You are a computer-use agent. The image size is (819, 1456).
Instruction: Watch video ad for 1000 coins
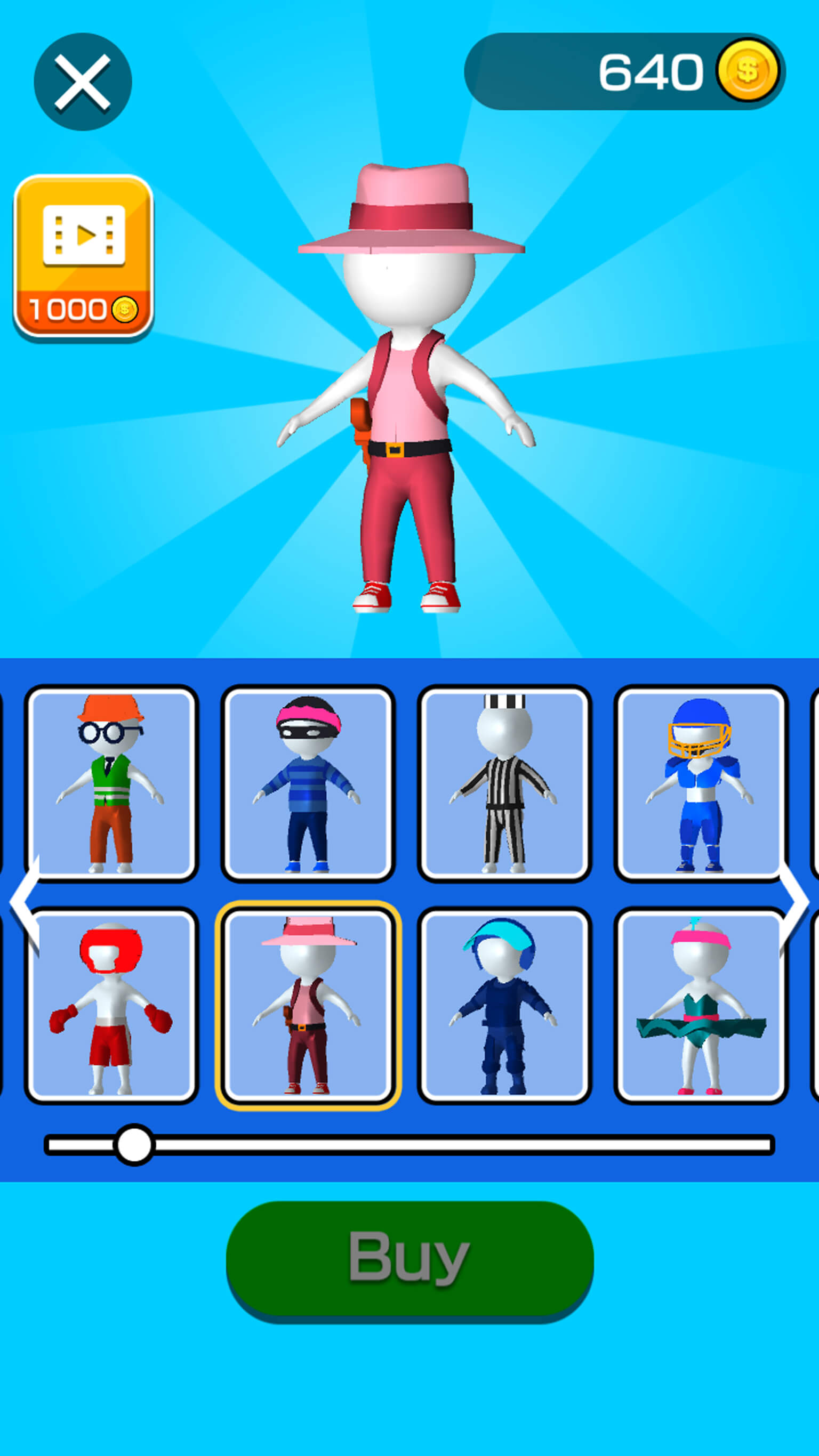point(84,257)
